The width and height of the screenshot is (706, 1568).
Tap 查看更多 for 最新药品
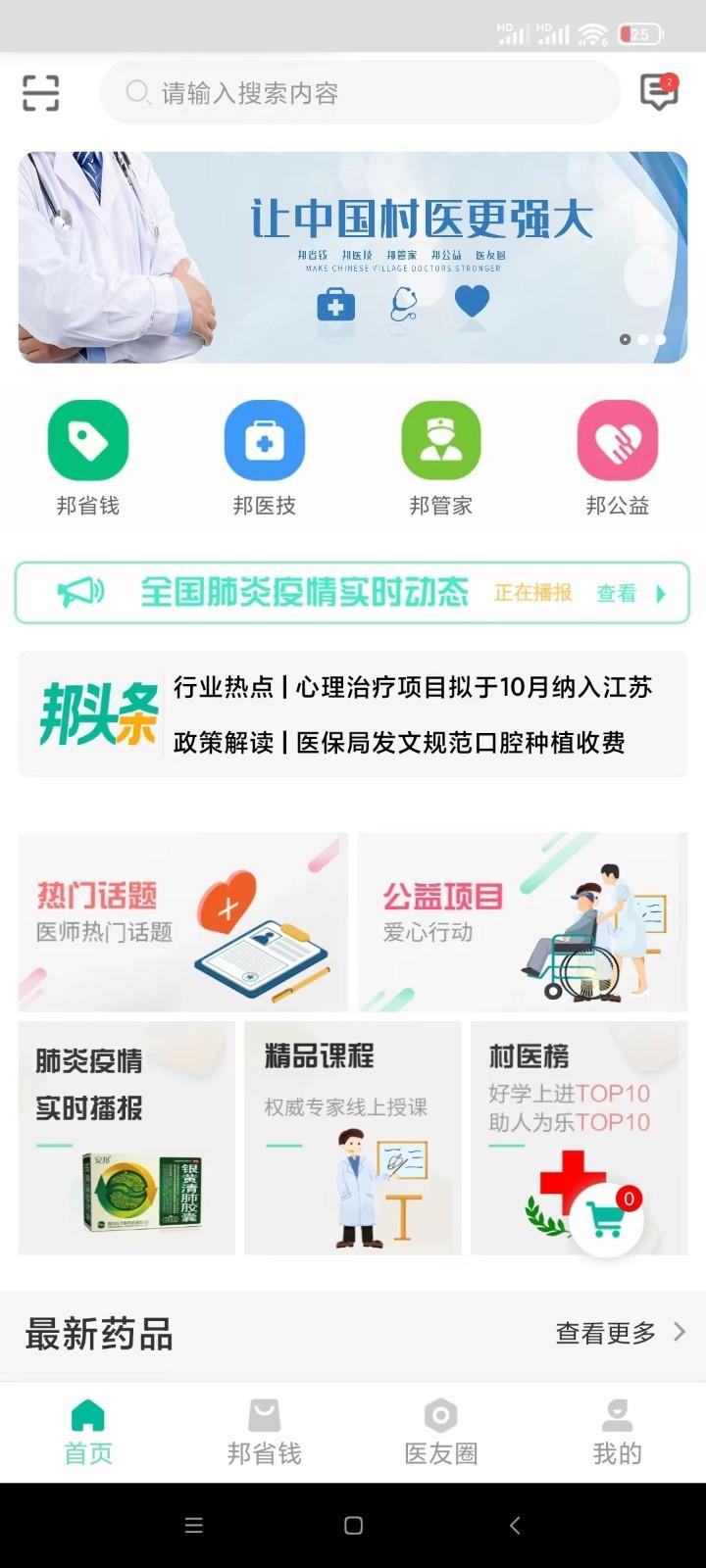point(619,1333)
